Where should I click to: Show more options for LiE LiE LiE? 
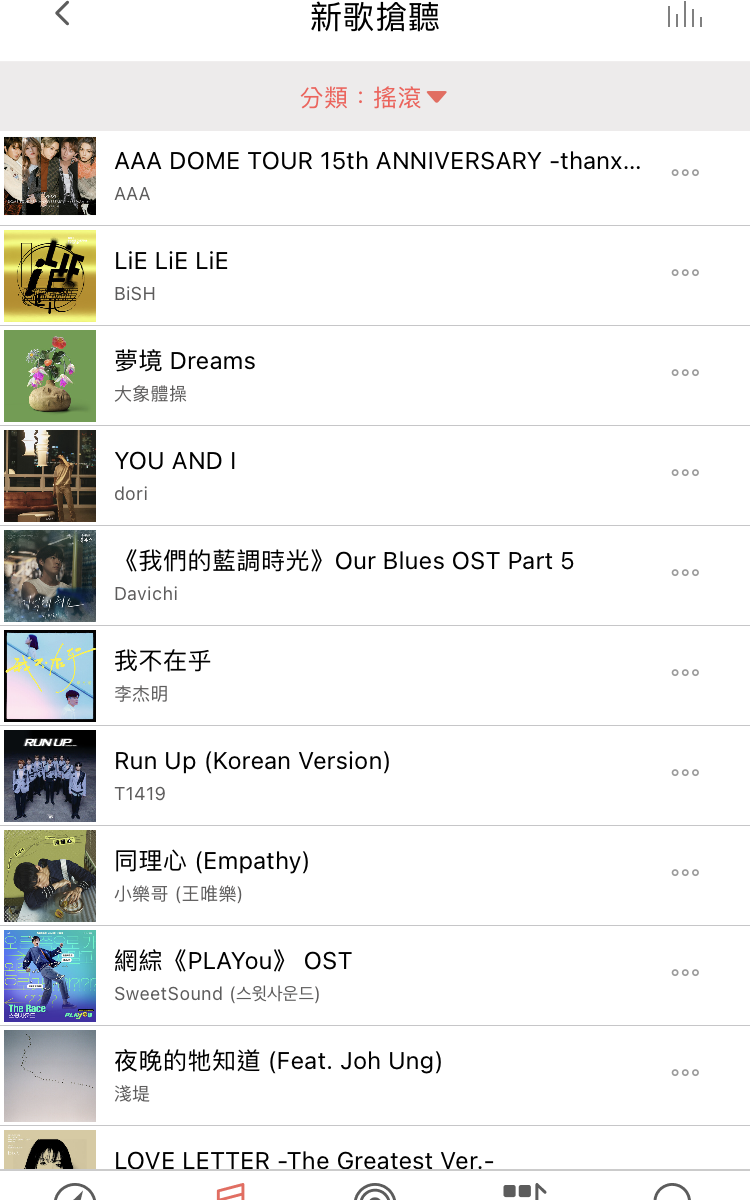click(x=685, y=273)
